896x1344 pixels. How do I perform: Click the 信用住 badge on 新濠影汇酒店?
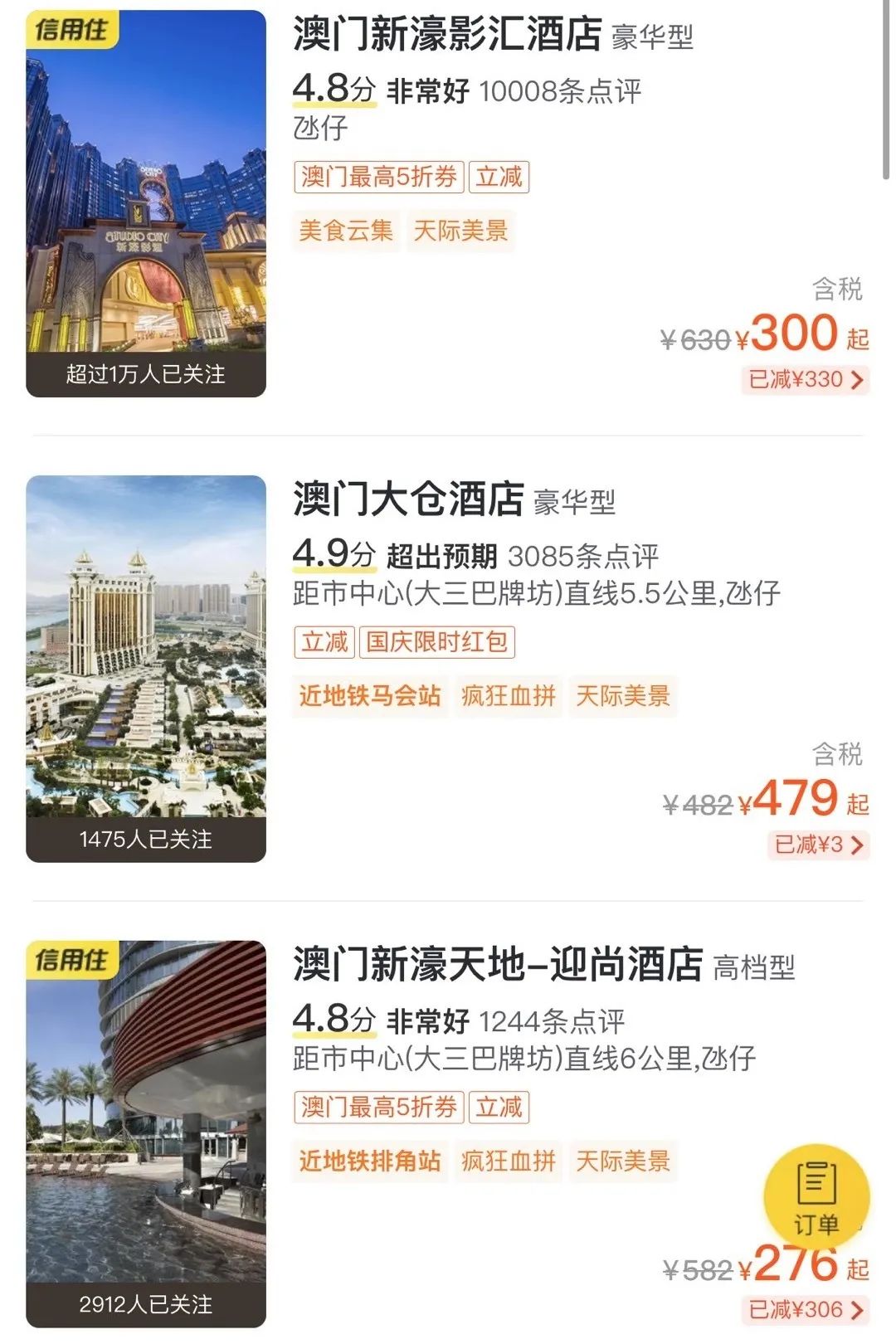pos(74,30)
